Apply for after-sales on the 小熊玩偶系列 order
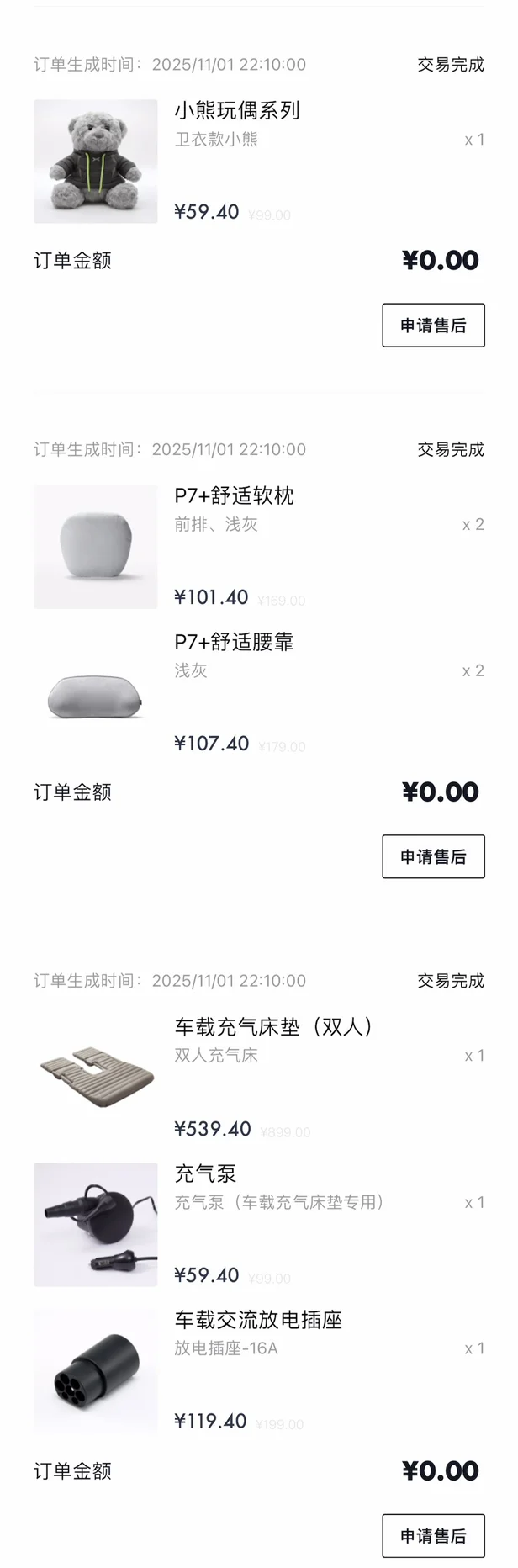Screen dimensions: 518x1568 point(433,326)
